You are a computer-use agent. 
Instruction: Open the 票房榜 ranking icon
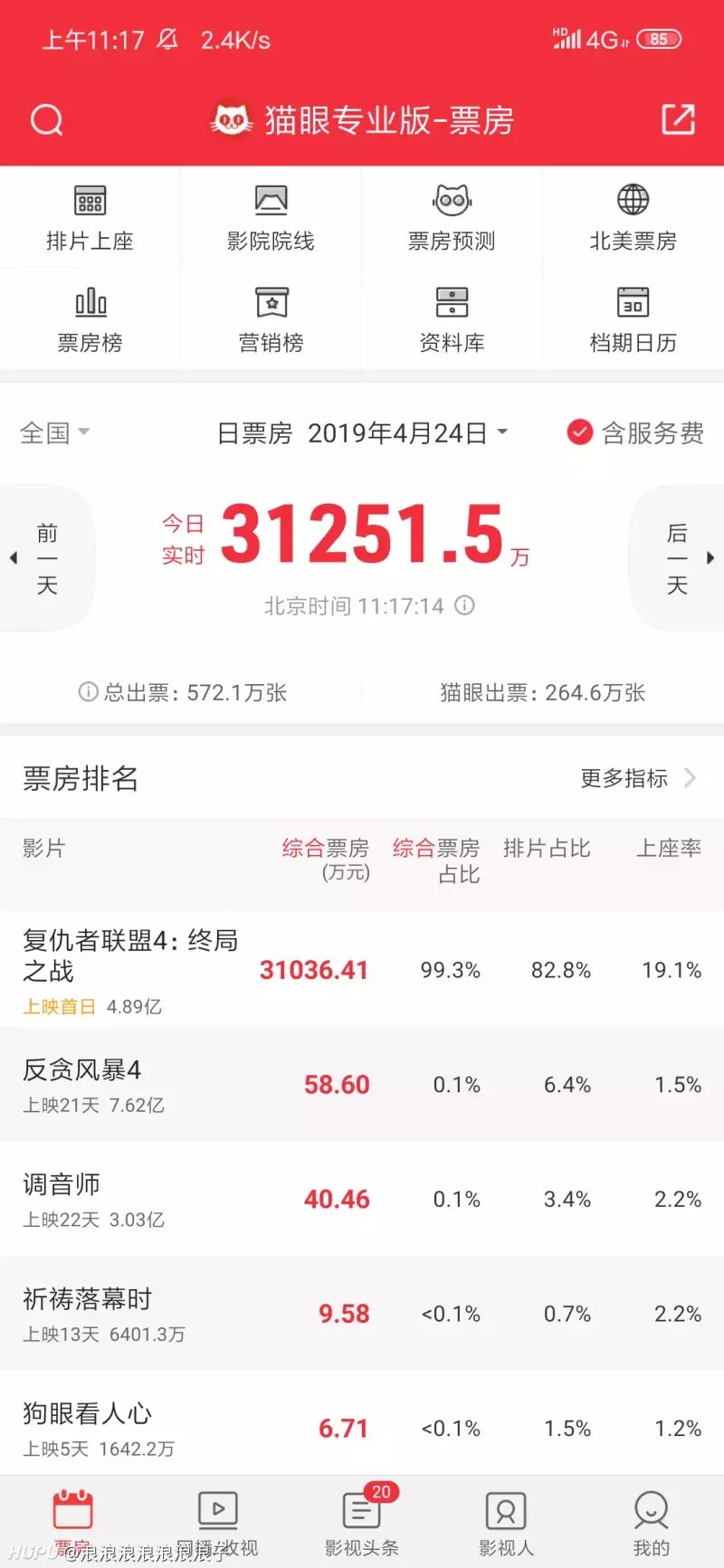90,318
